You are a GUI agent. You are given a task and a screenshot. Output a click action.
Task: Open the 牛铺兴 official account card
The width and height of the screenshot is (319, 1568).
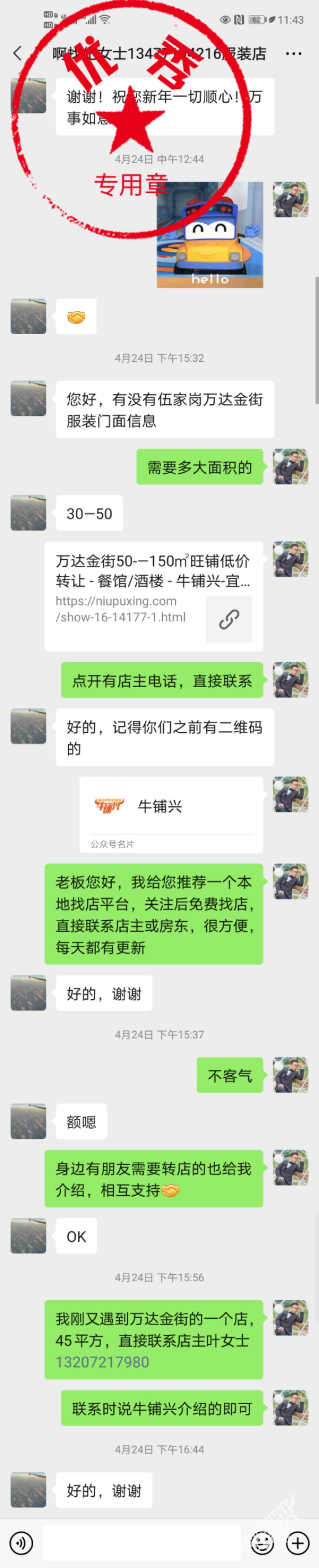170,814
